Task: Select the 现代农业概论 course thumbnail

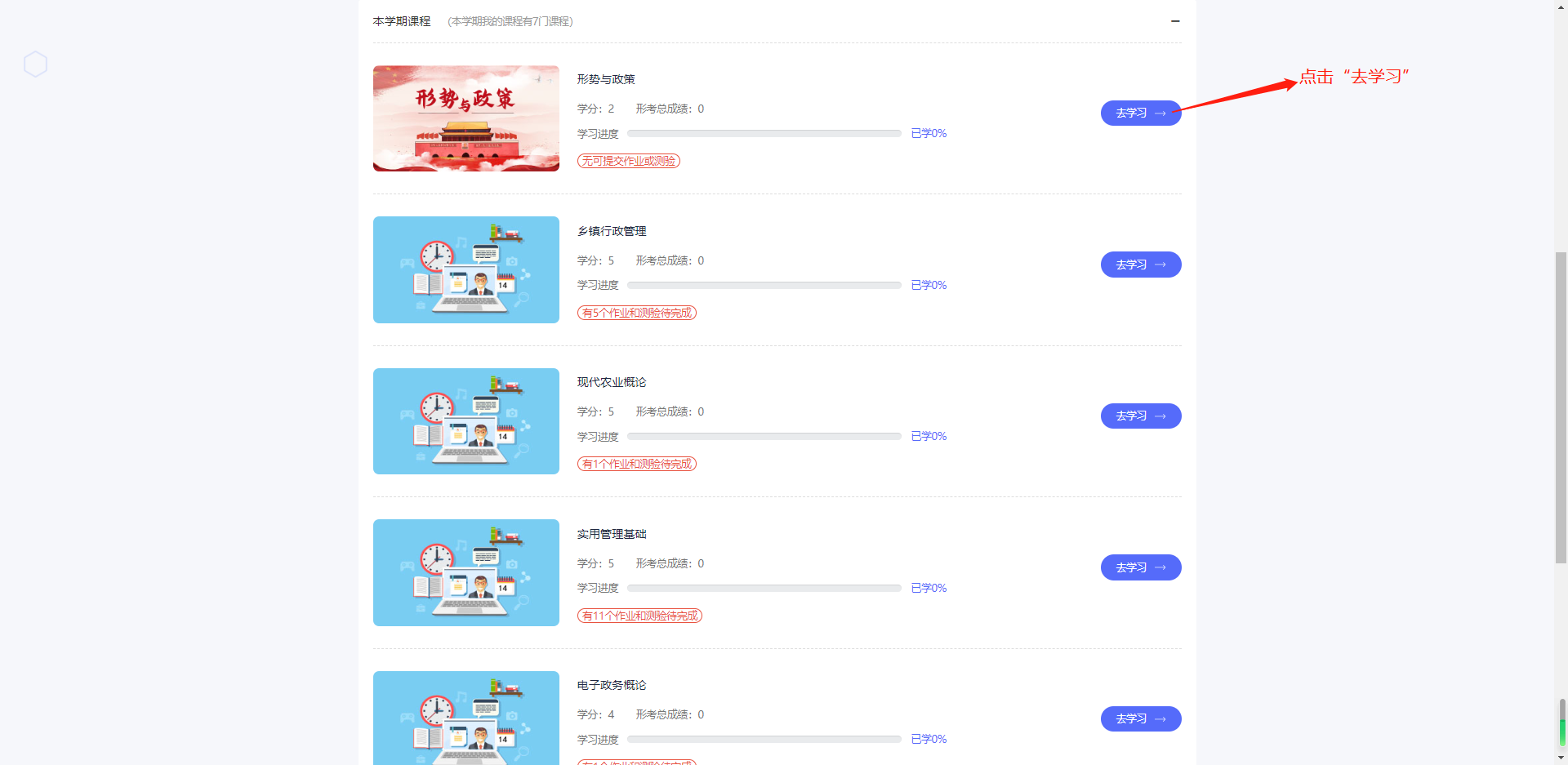Action: pyautogui.click(x=465, y=421)
